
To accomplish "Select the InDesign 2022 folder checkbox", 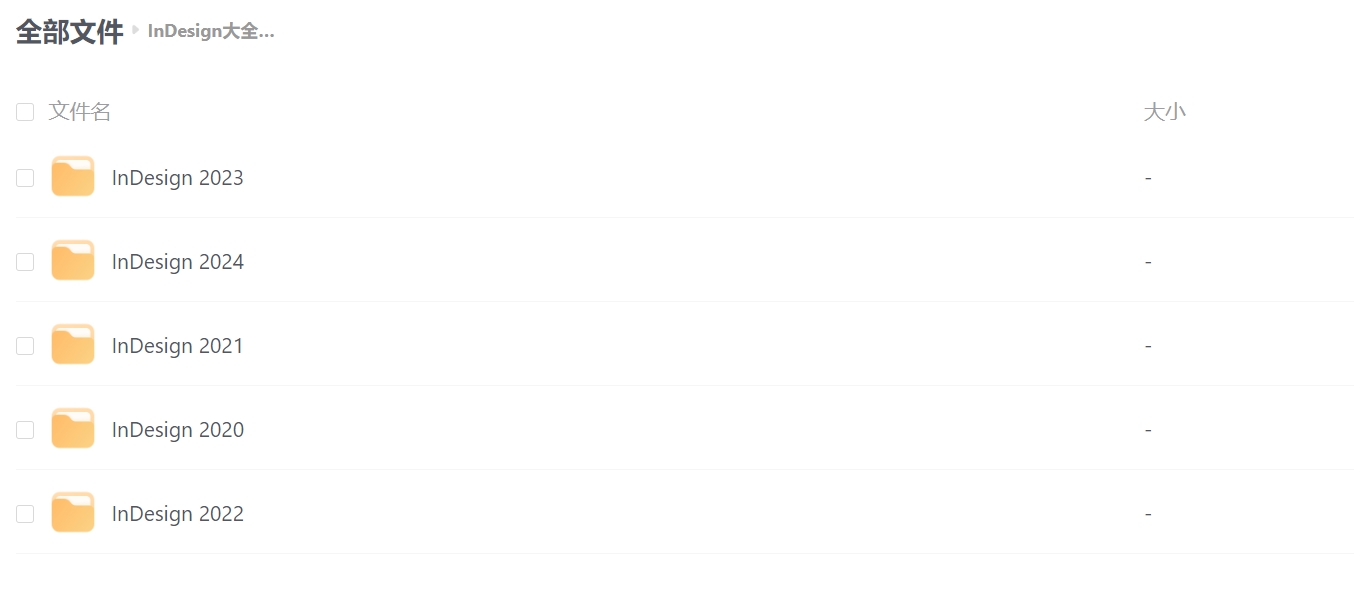I will click(x=25, y=514).
